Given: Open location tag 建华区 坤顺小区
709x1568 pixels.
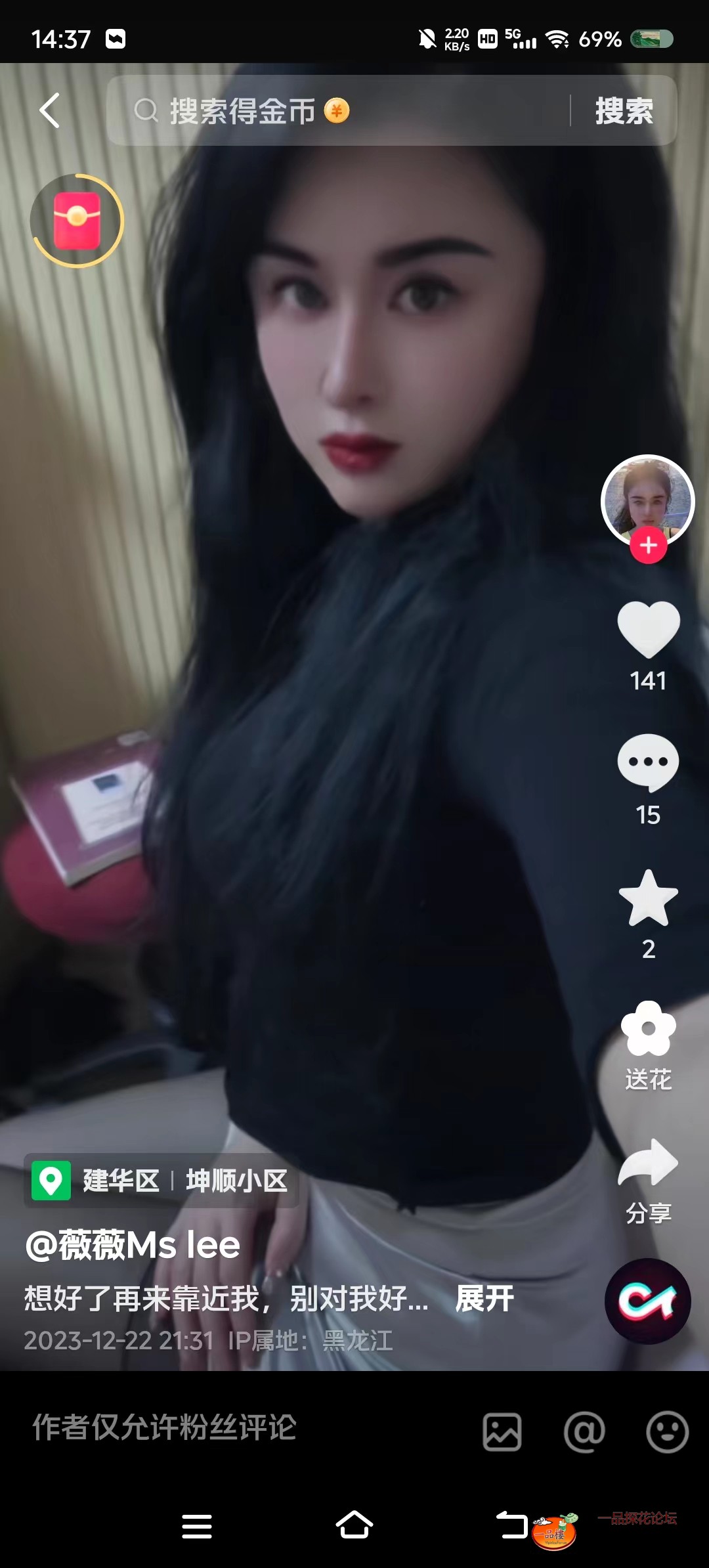Looking at the screenshot, I should pos(162,1181).
